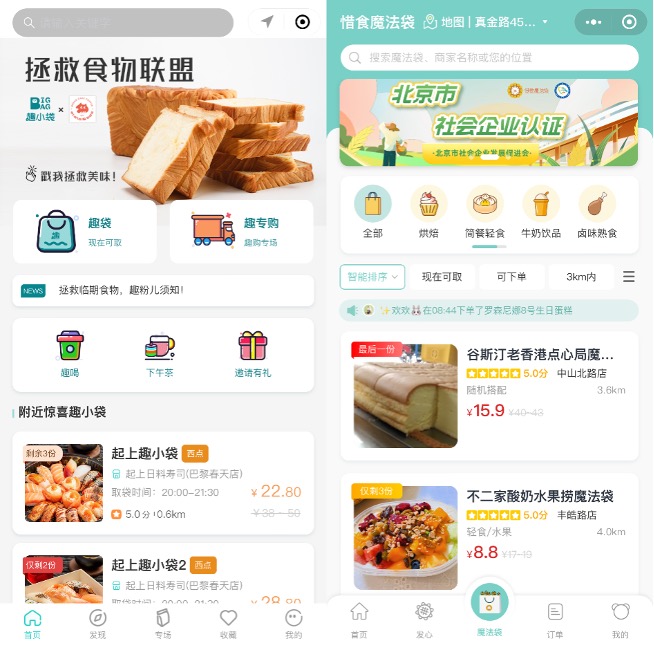Select the 烘焙 category
This screenshot has width=654, height=652.
[x=429, y=213]
